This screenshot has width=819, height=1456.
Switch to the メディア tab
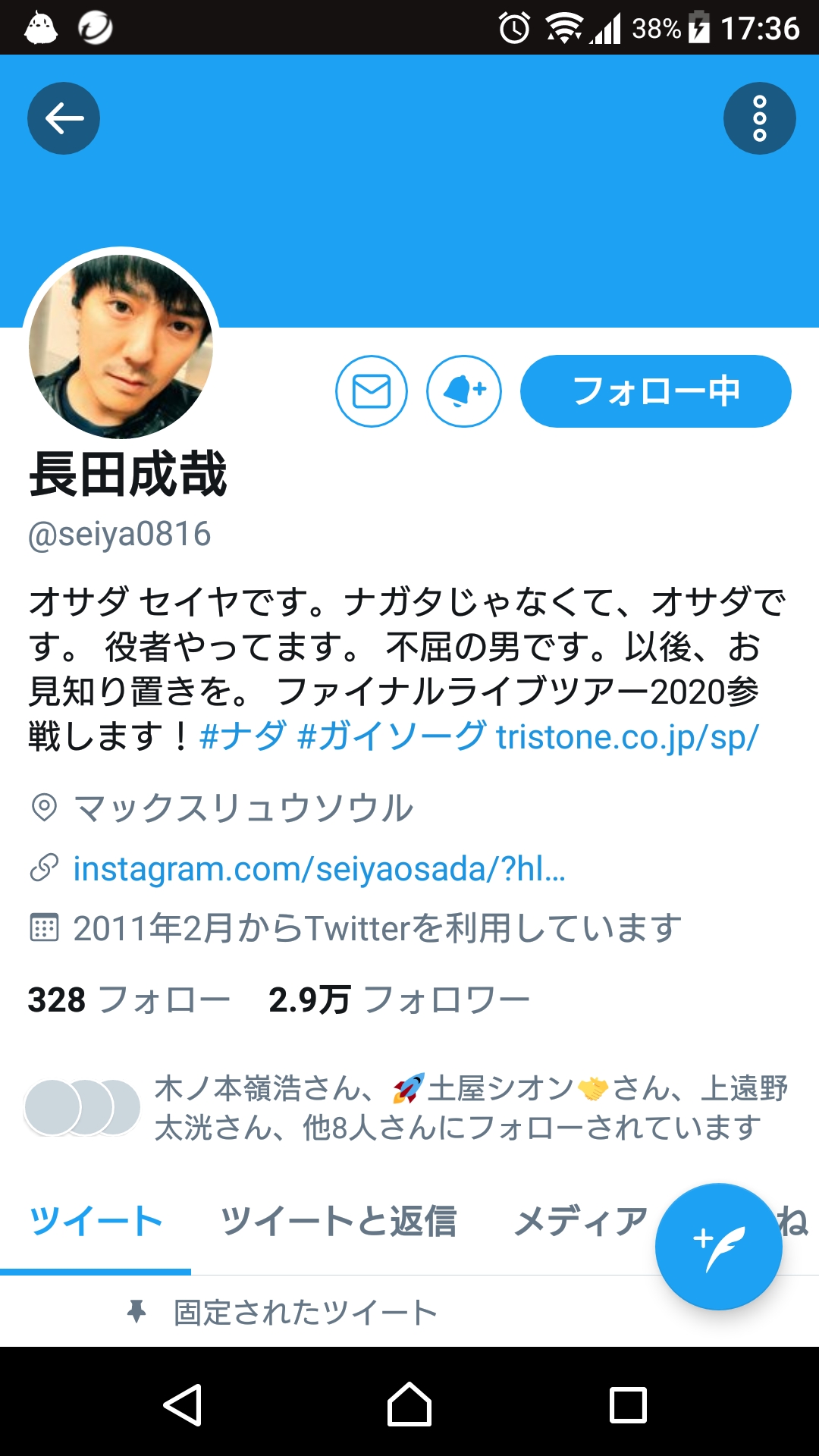pyautogui.click(x=581, y=1222)
